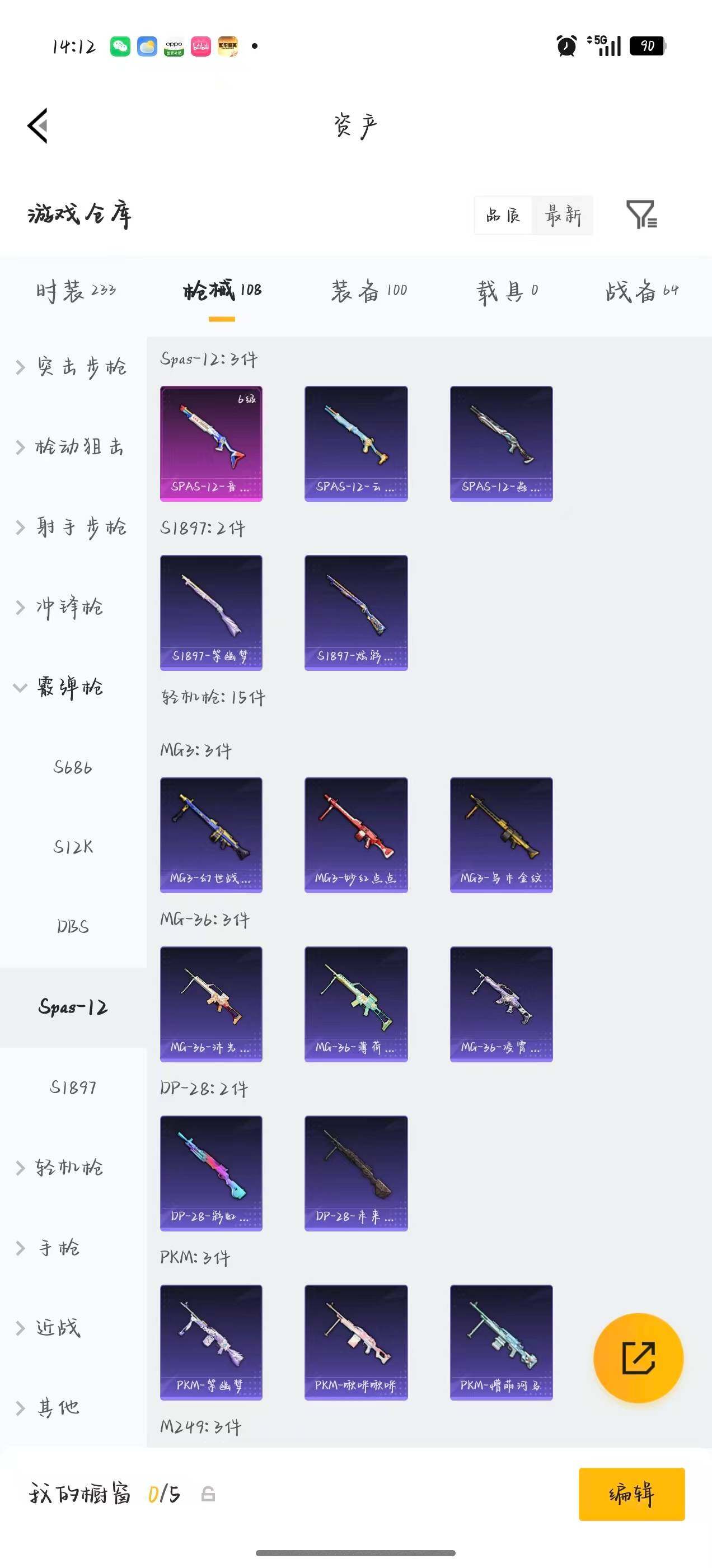This screenshot has height=1568, width=712.
Task: Open the DP-28-彩虹 skin card
Action: click(x=211, y=1173)
